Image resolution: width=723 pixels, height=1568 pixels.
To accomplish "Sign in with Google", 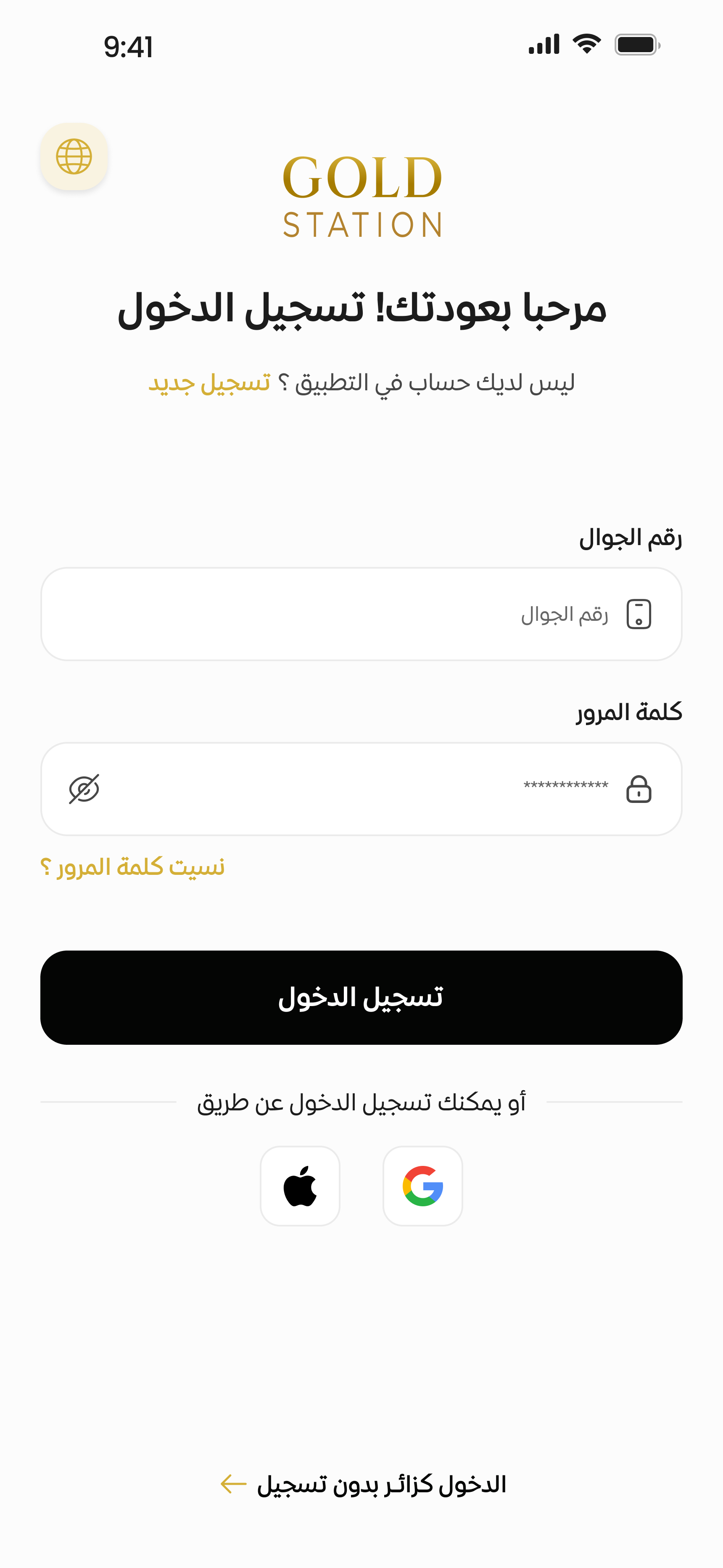I will click(422, 1186).
